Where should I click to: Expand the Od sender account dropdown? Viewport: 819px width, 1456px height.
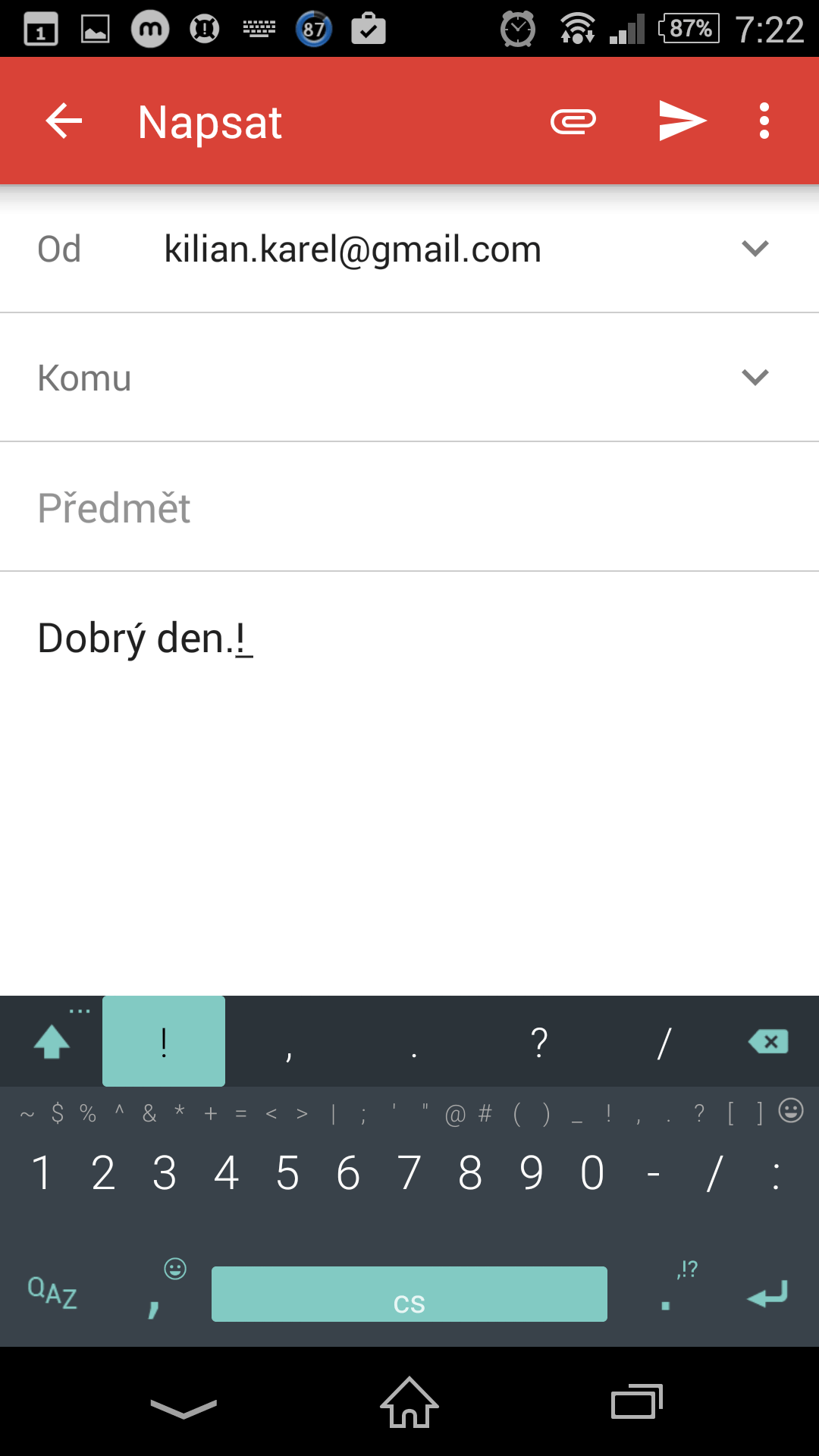(755, 249)
